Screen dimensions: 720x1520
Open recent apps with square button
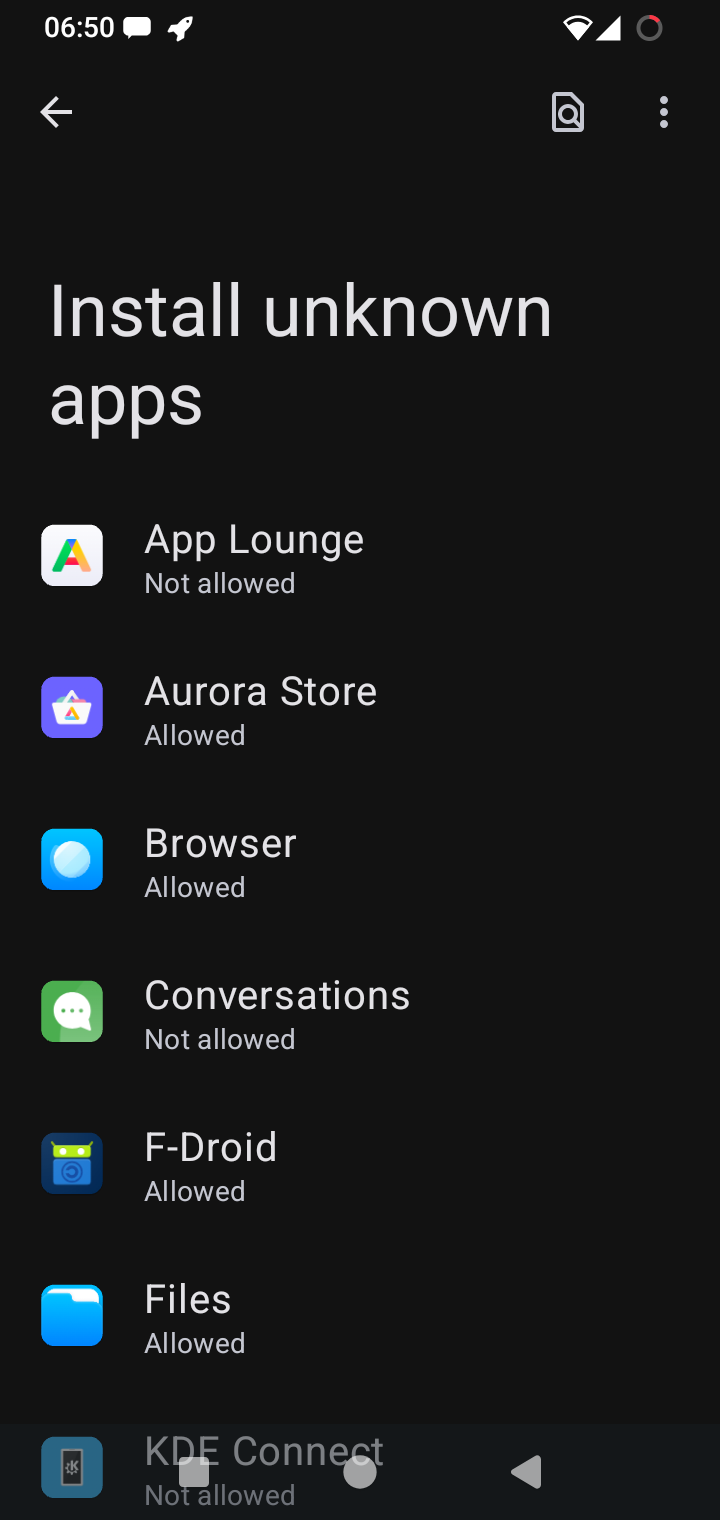(194, 1472)
